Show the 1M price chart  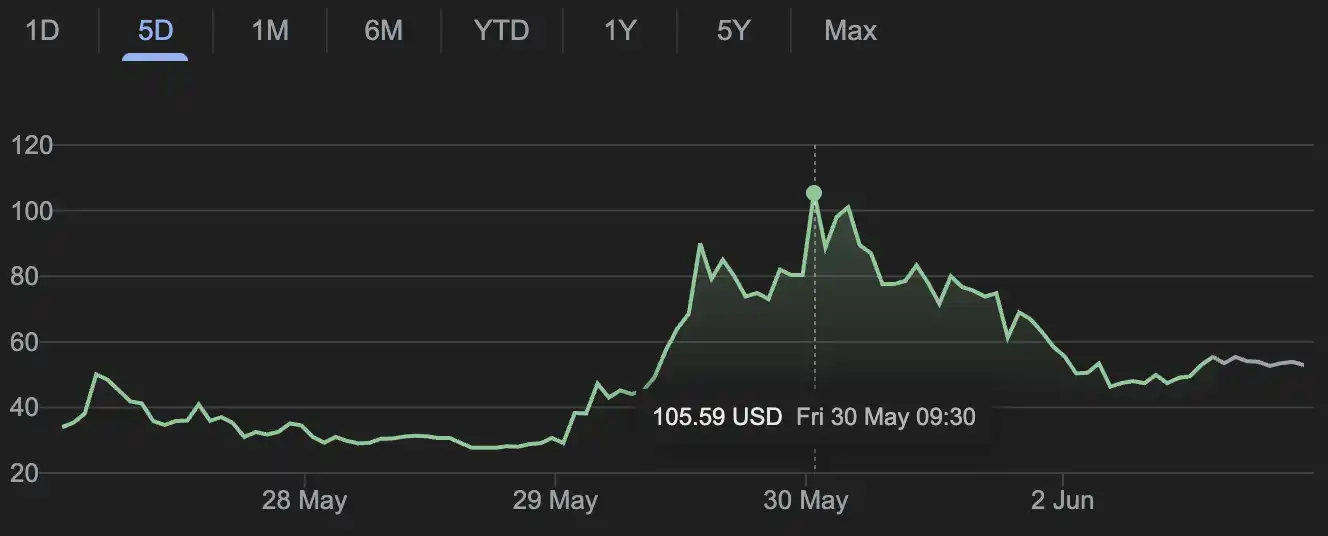[x=269, y=31]
